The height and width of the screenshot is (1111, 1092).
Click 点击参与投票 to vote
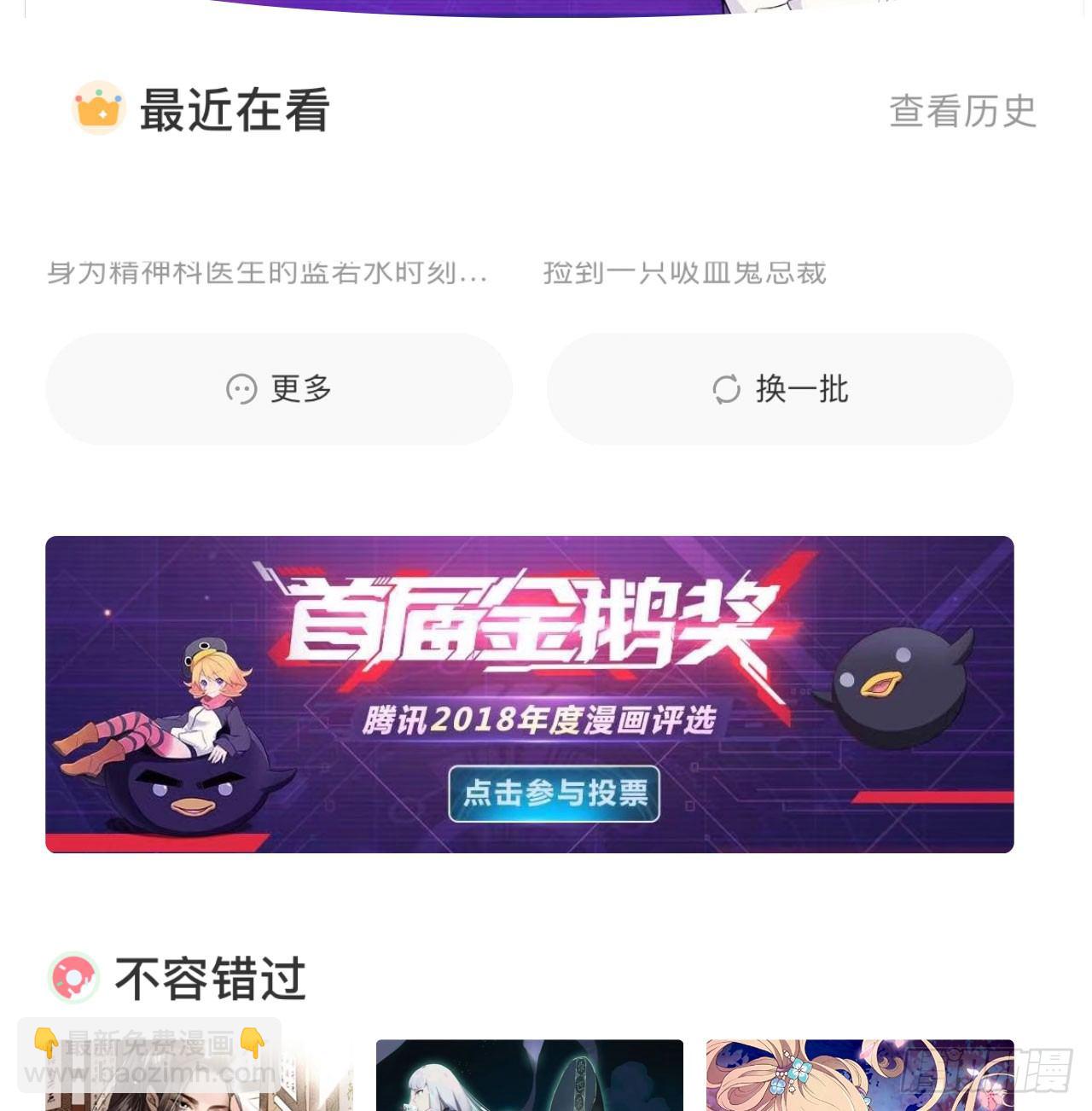point(554,794)
